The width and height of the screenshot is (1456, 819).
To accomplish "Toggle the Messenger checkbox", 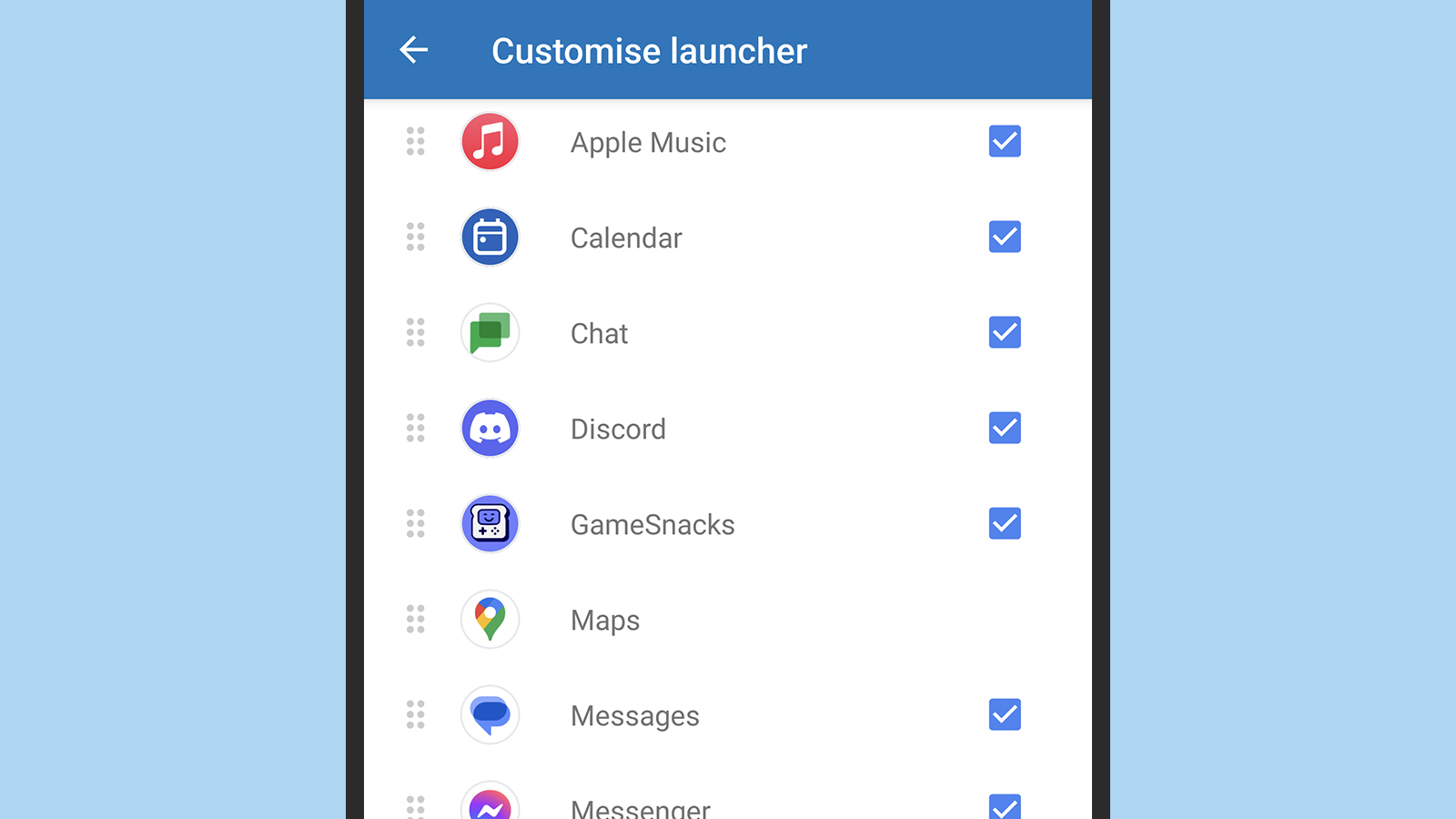I will tap(1005, 807).
